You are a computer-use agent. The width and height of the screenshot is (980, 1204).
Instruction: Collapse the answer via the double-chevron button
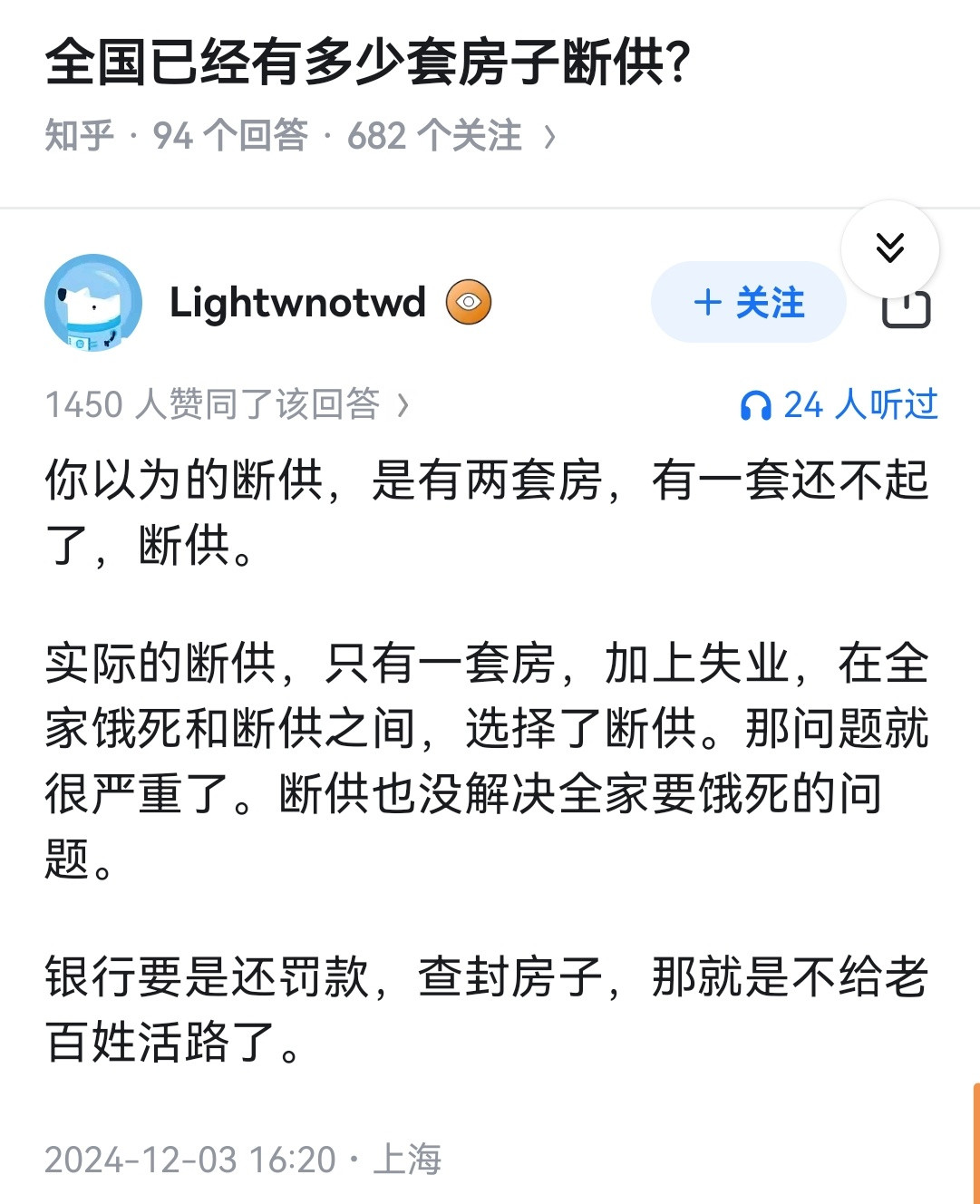click(x=891, y=247)
